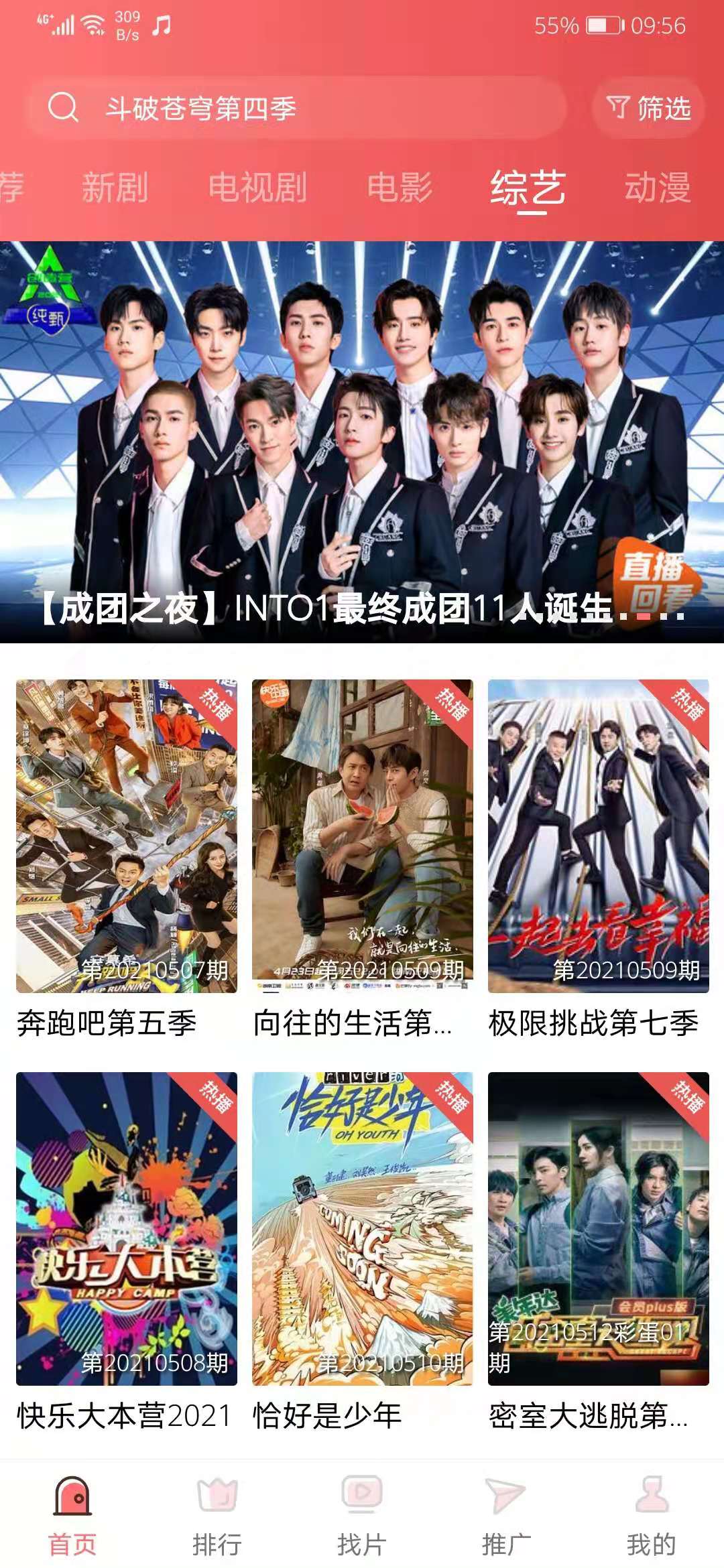This screenshot has height=1568, width=724.
Task: Select the 电影 tab
Action: [x=400, y=187]
